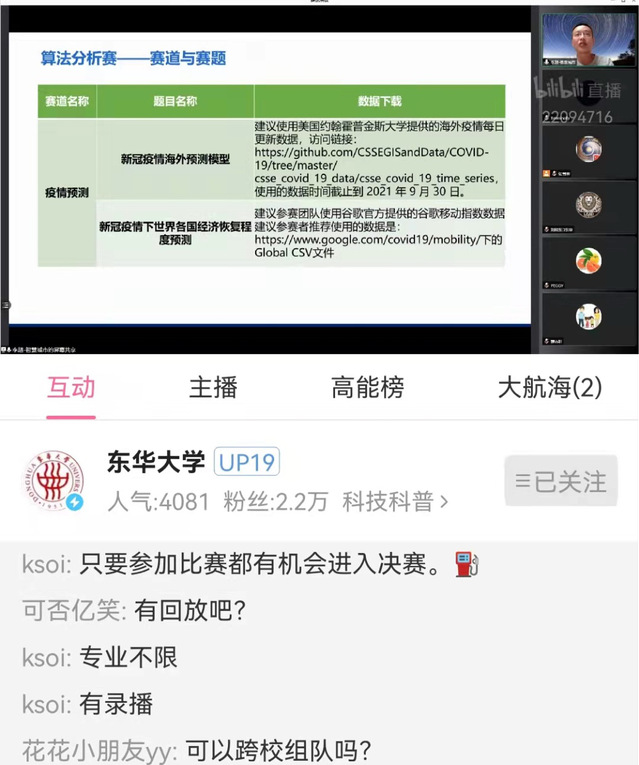
Task: Open the 高能榜 tab
Action: click(367, 387)
